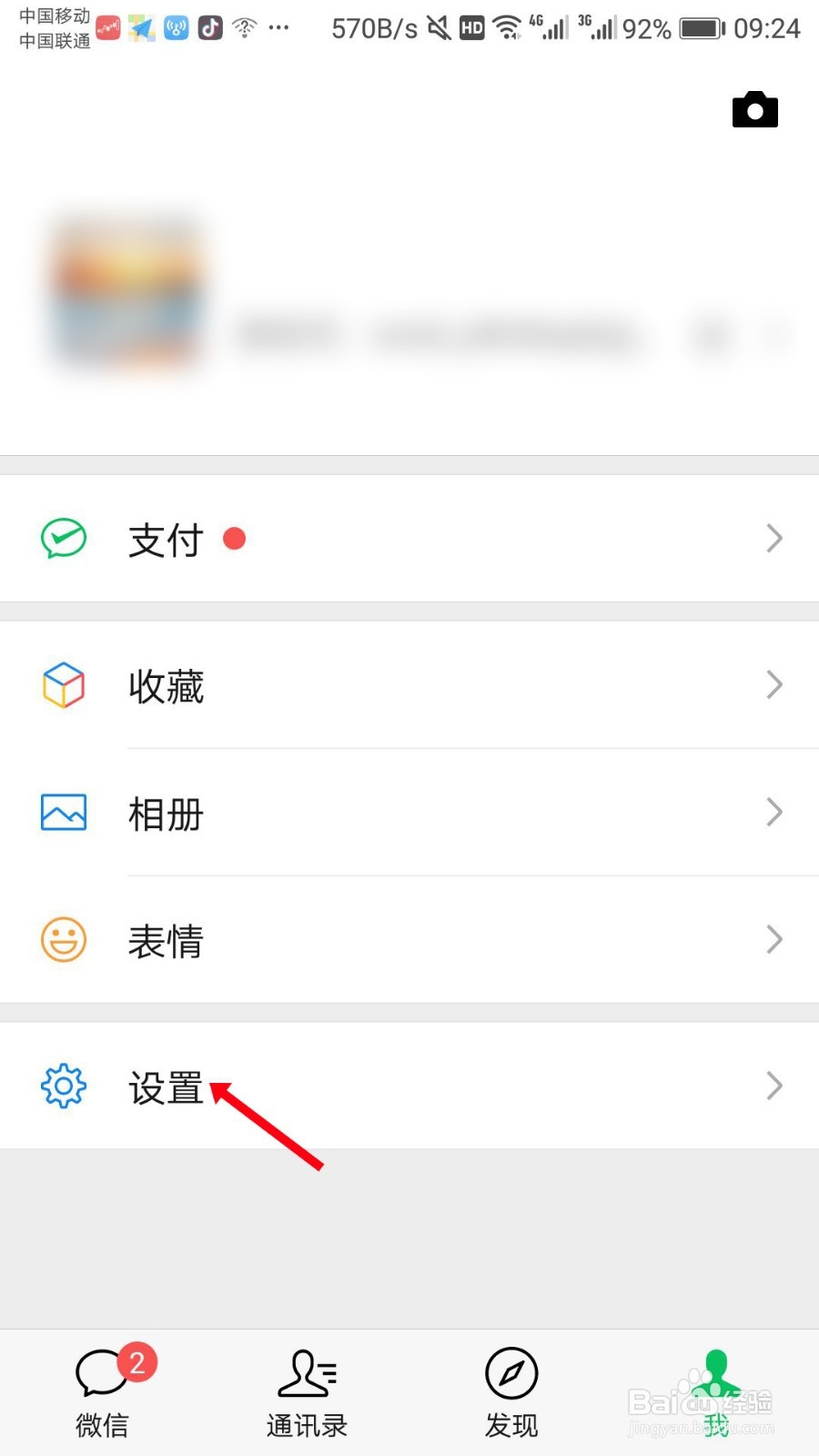Expand the Favorites row chevron
819x1456 pixels.
click(x=774, y=685)
